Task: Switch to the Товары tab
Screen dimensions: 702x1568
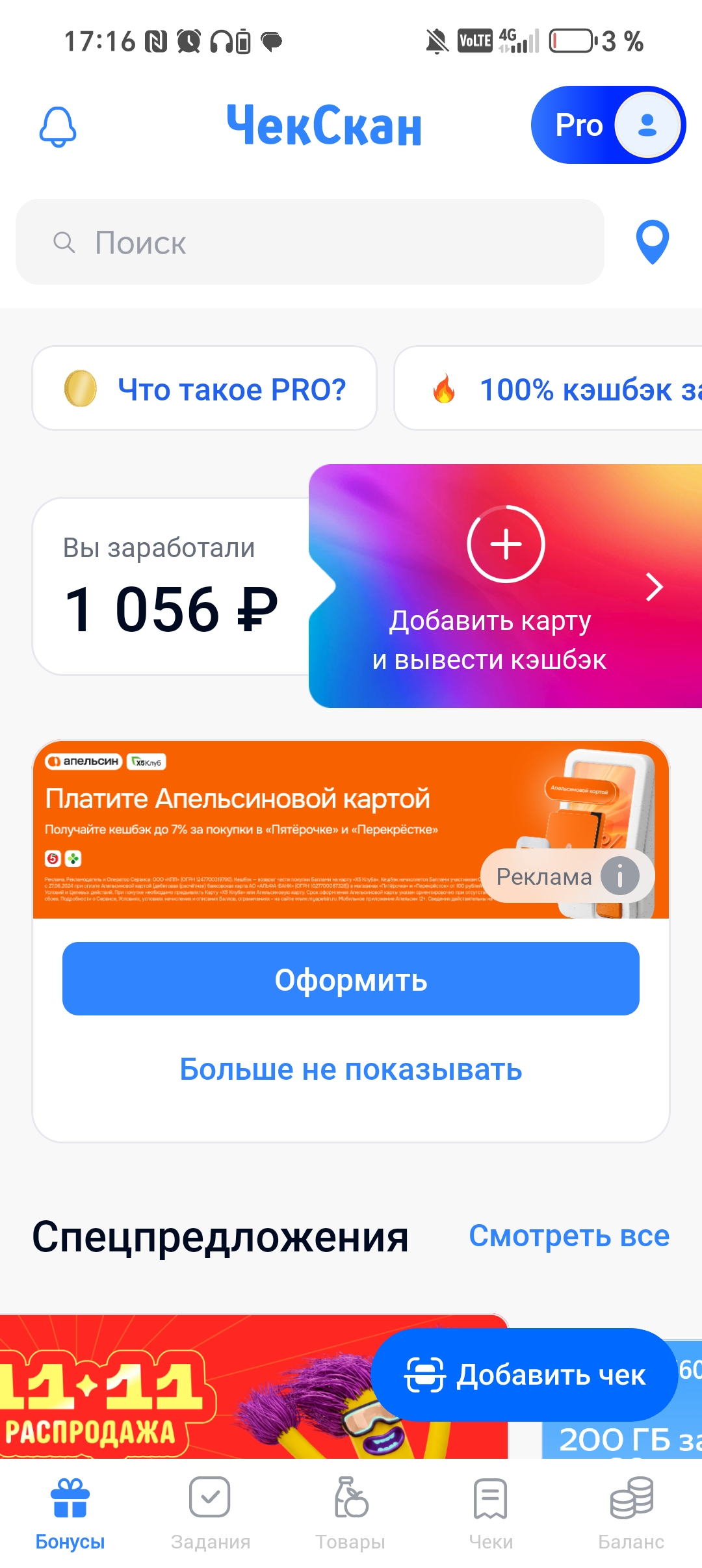Action: [350, 1511]
